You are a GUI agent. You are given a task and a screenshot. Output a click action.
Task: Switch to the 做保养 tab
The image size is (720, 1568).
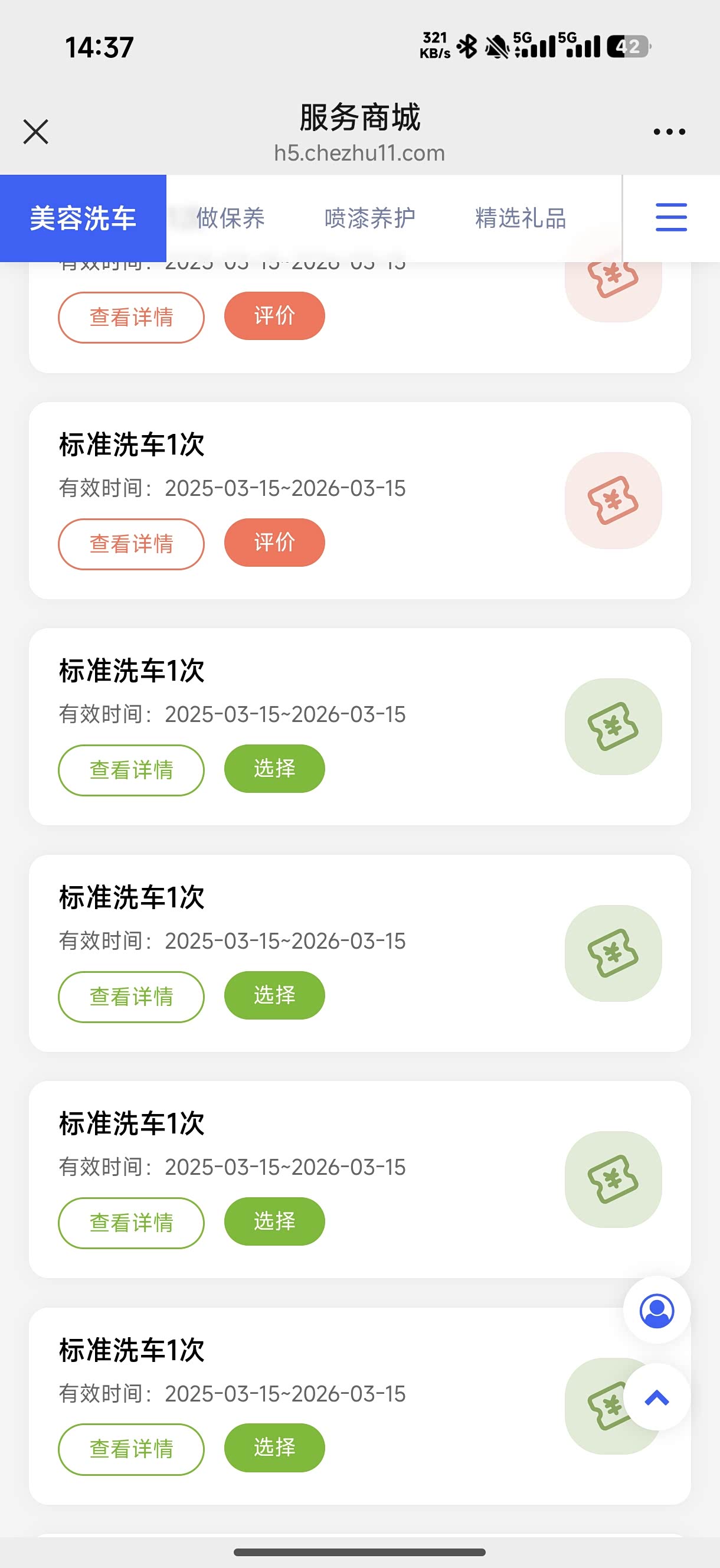coord(231,218)
